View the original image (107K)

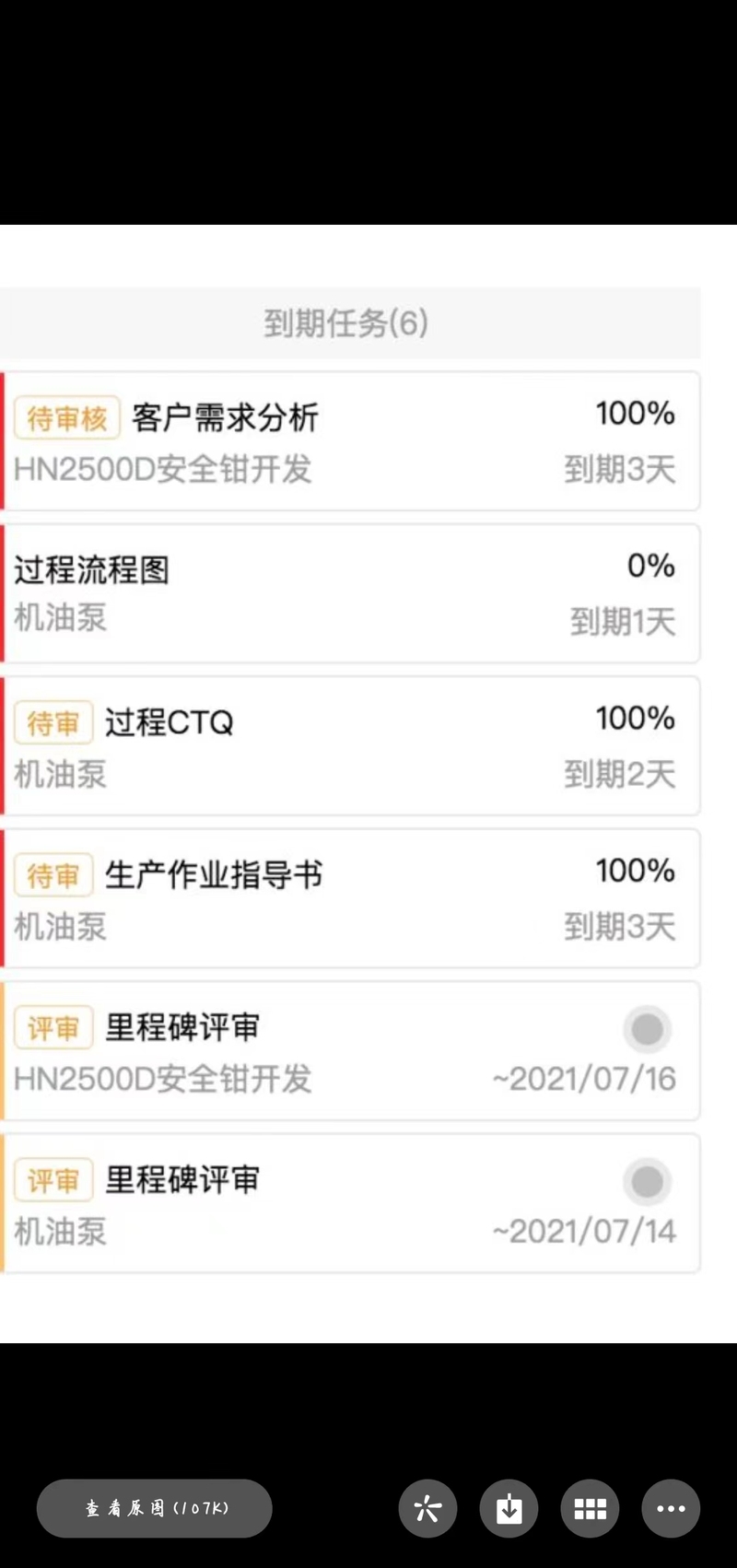point(155,1508)
